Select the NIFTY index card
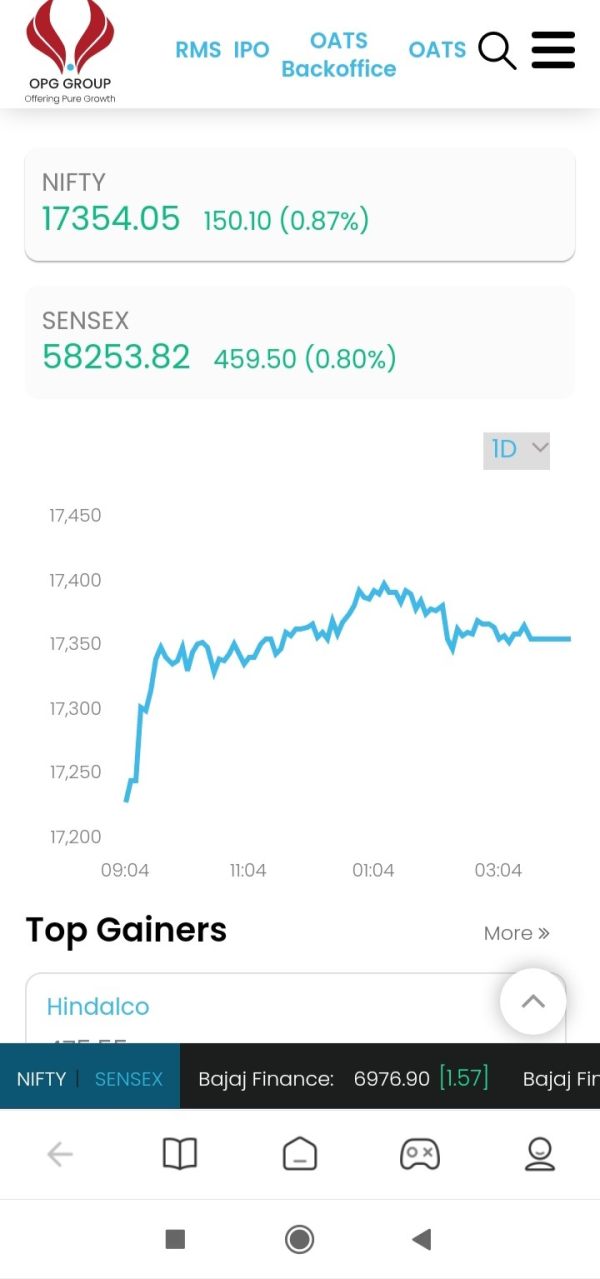The width and height of the screenshot is (600, 1279). [300, 205]
